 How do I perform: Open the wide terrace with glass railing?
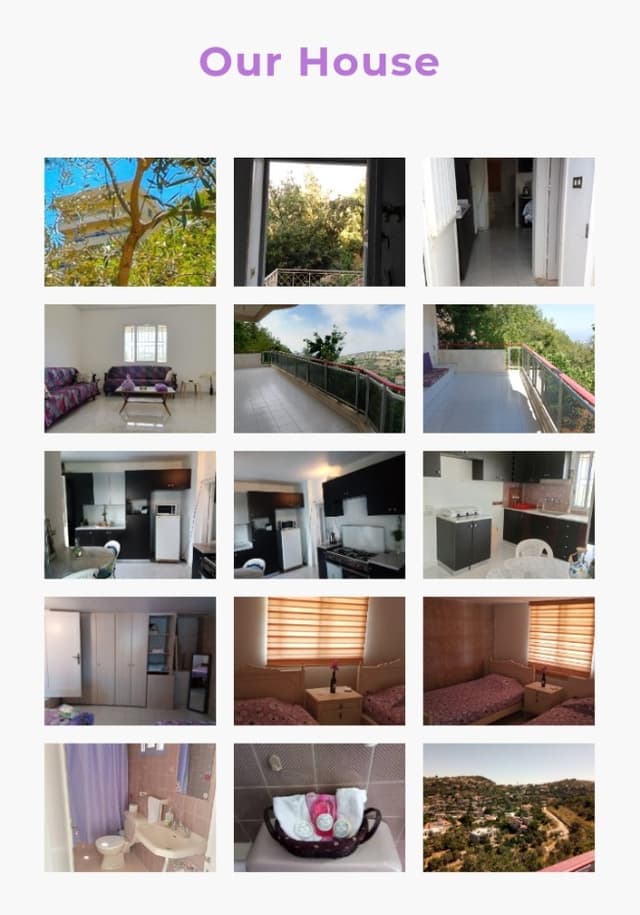click(319, 368)
